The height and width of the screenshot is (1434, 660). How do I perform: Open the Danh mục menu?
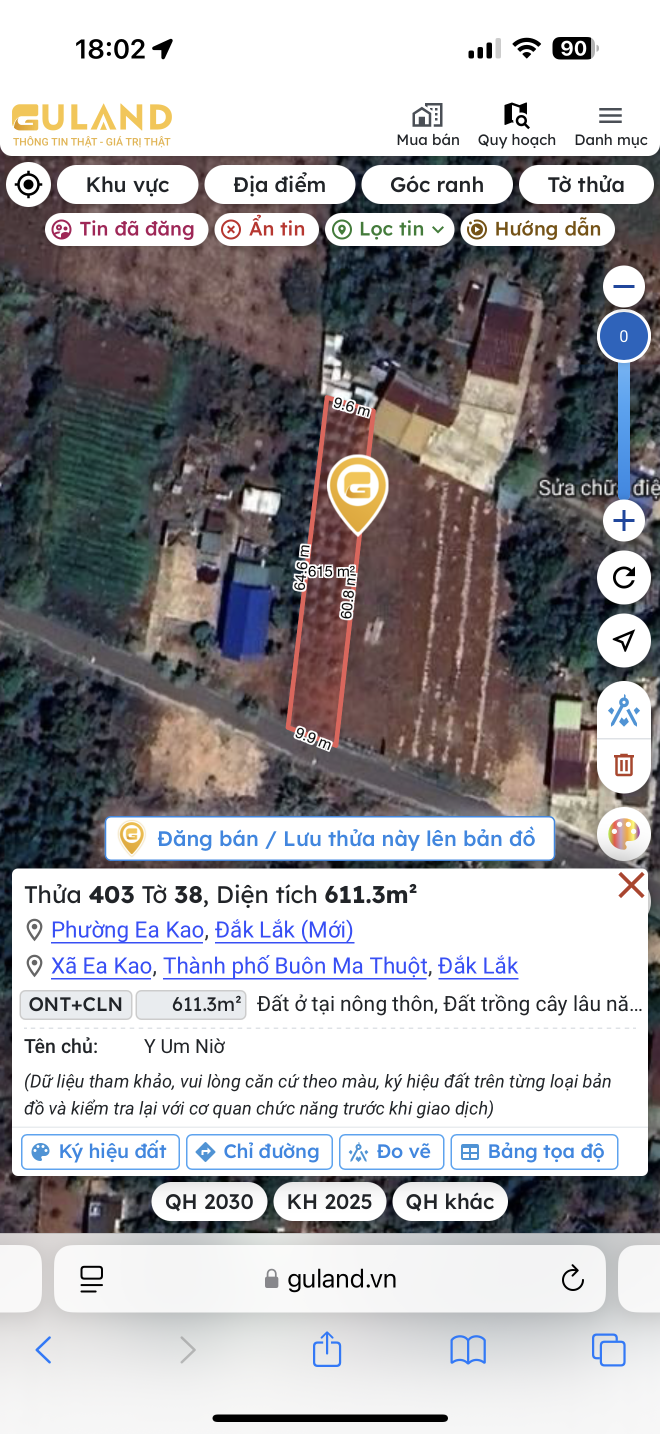point(611,126)
